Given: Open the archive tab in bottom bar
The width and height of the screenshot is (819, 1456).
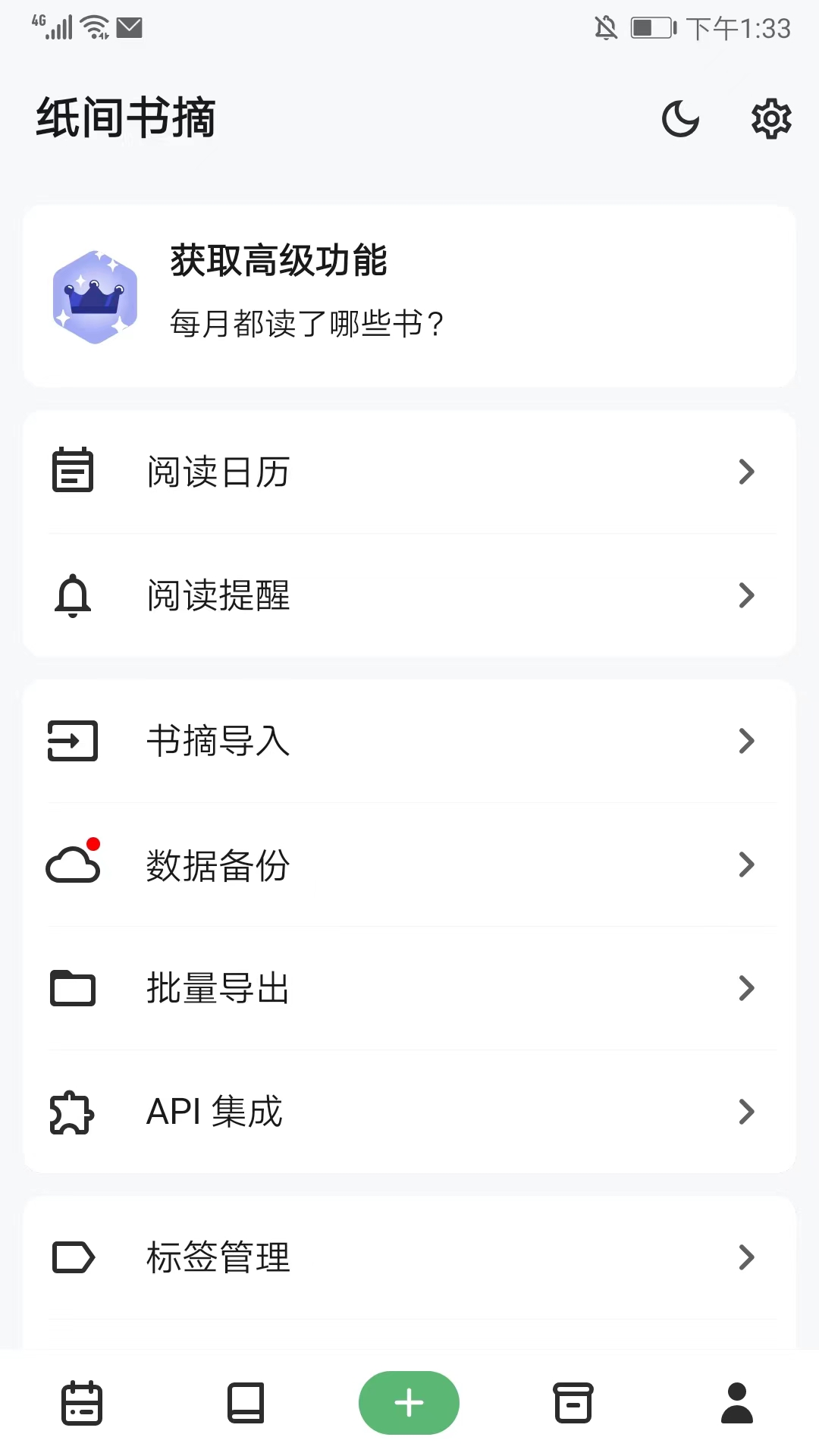Looking at the screenshot, I should [573, 1403].
